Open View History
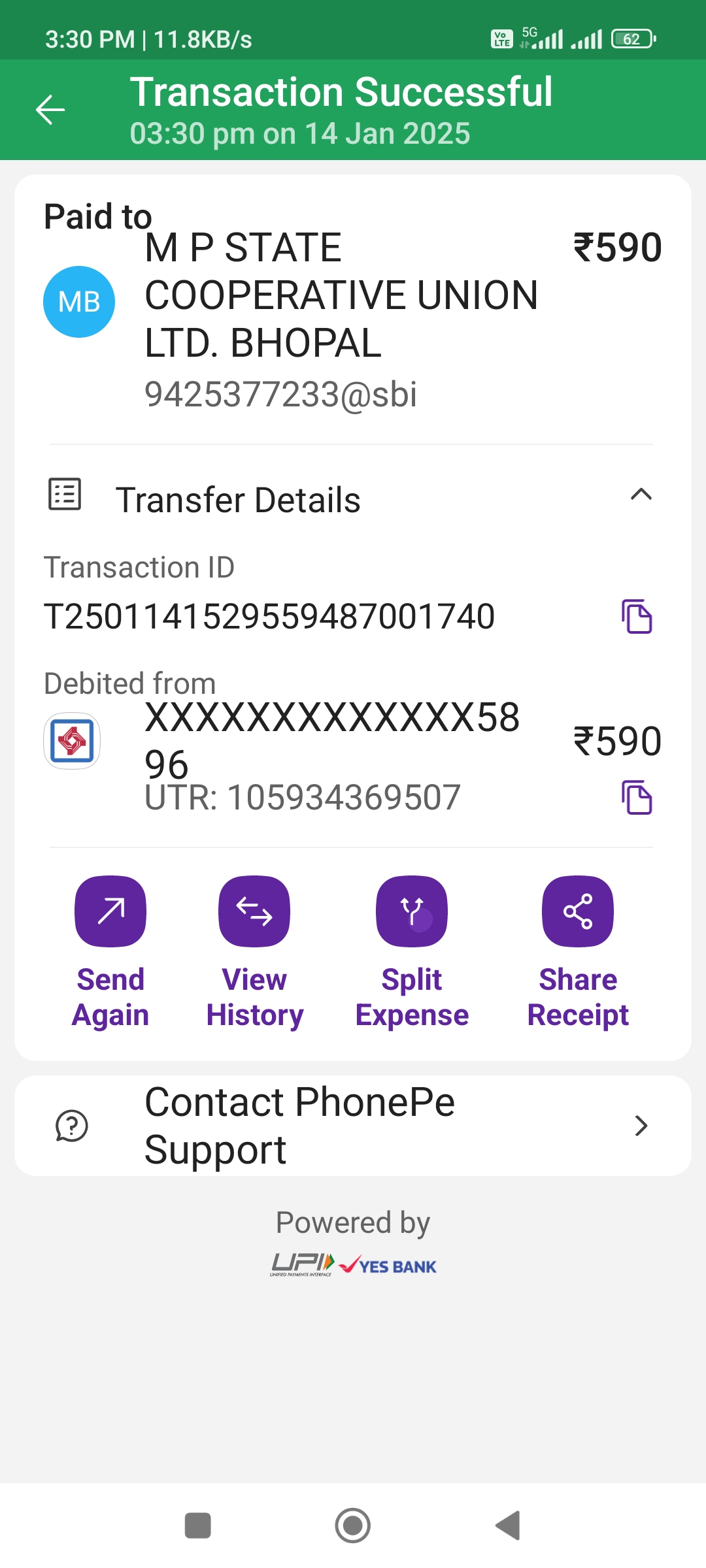The height and width of the screenshot is (1568, 706). pos(254,953)
